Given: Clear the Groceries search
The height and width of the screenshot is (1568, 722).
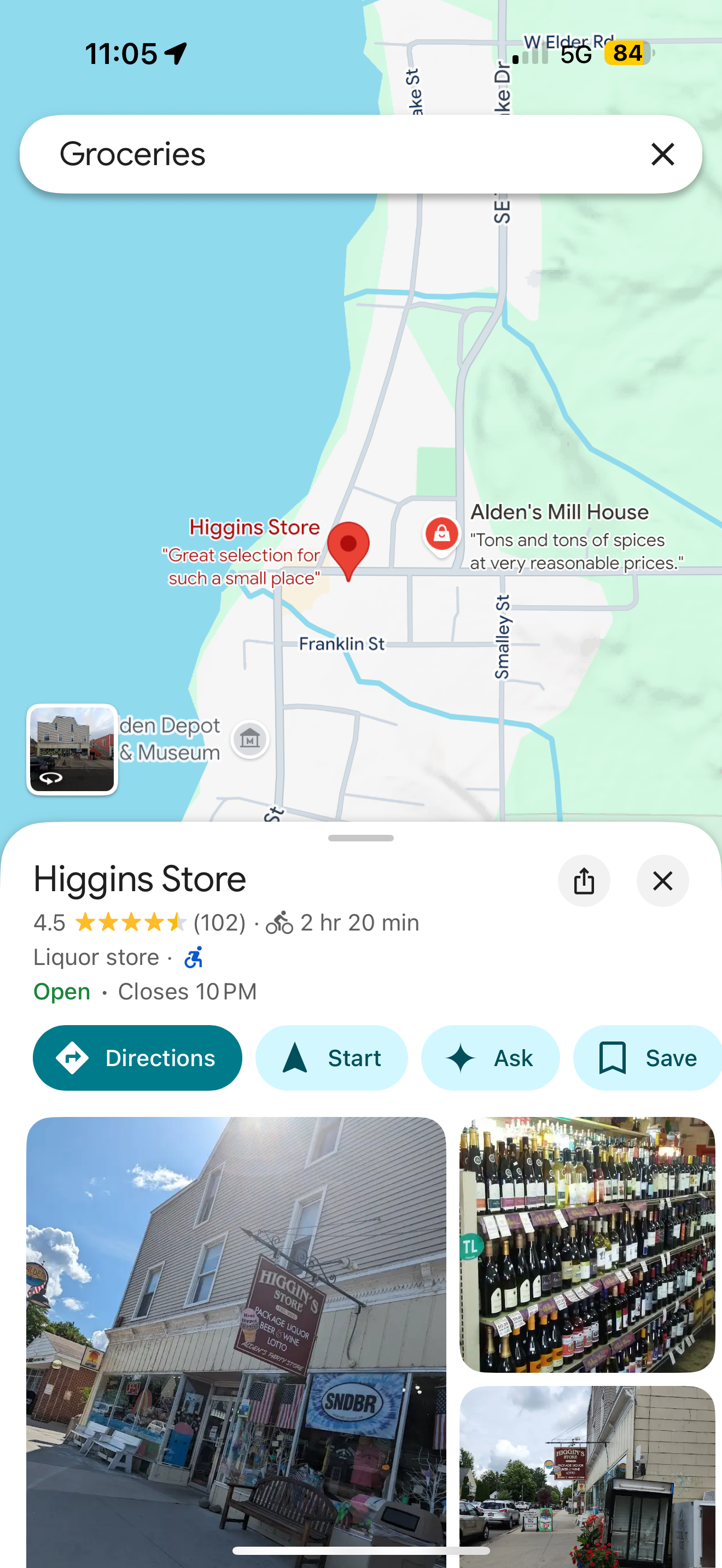Looking at the screenshot, I should click(x=662, y=154).
